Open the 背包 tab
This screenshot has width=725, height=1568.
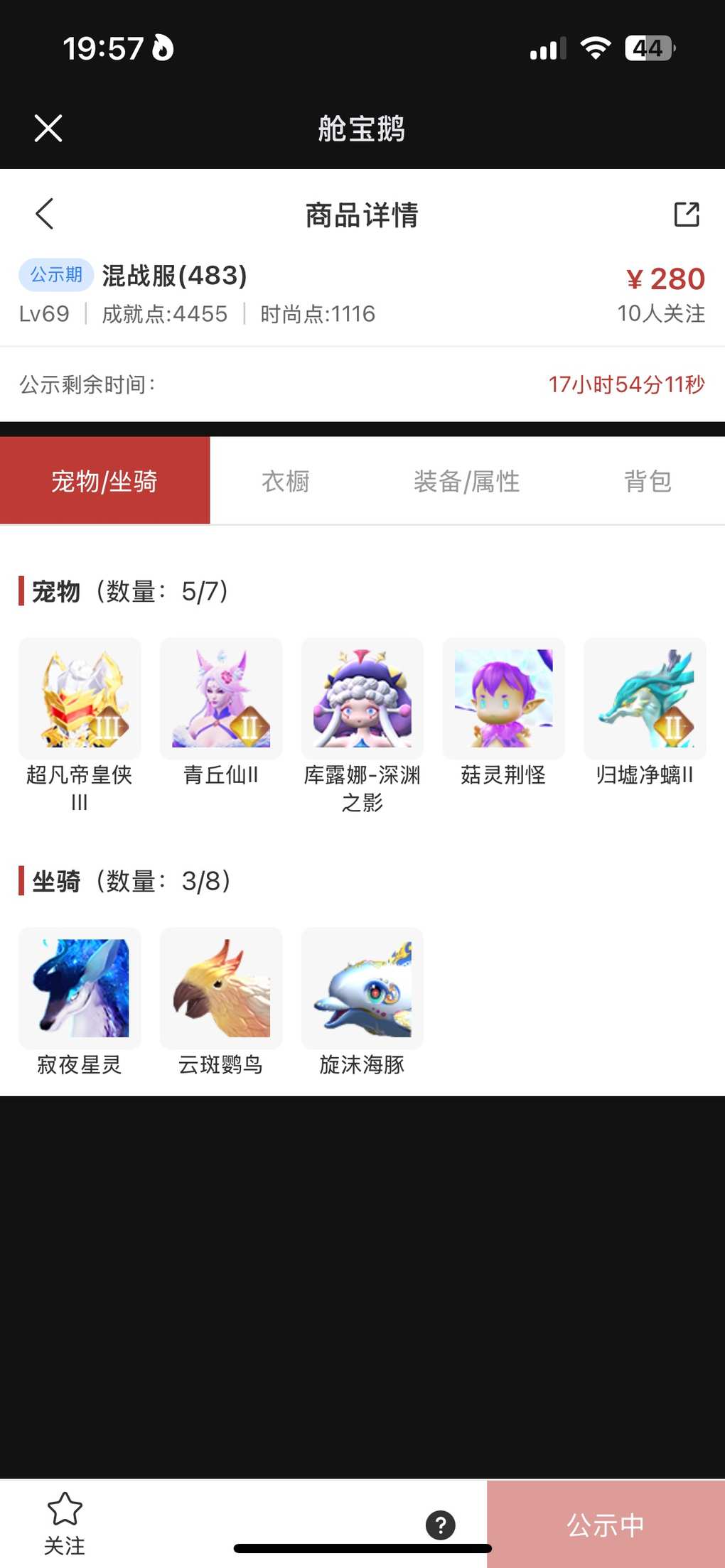(x=647, y=481)
